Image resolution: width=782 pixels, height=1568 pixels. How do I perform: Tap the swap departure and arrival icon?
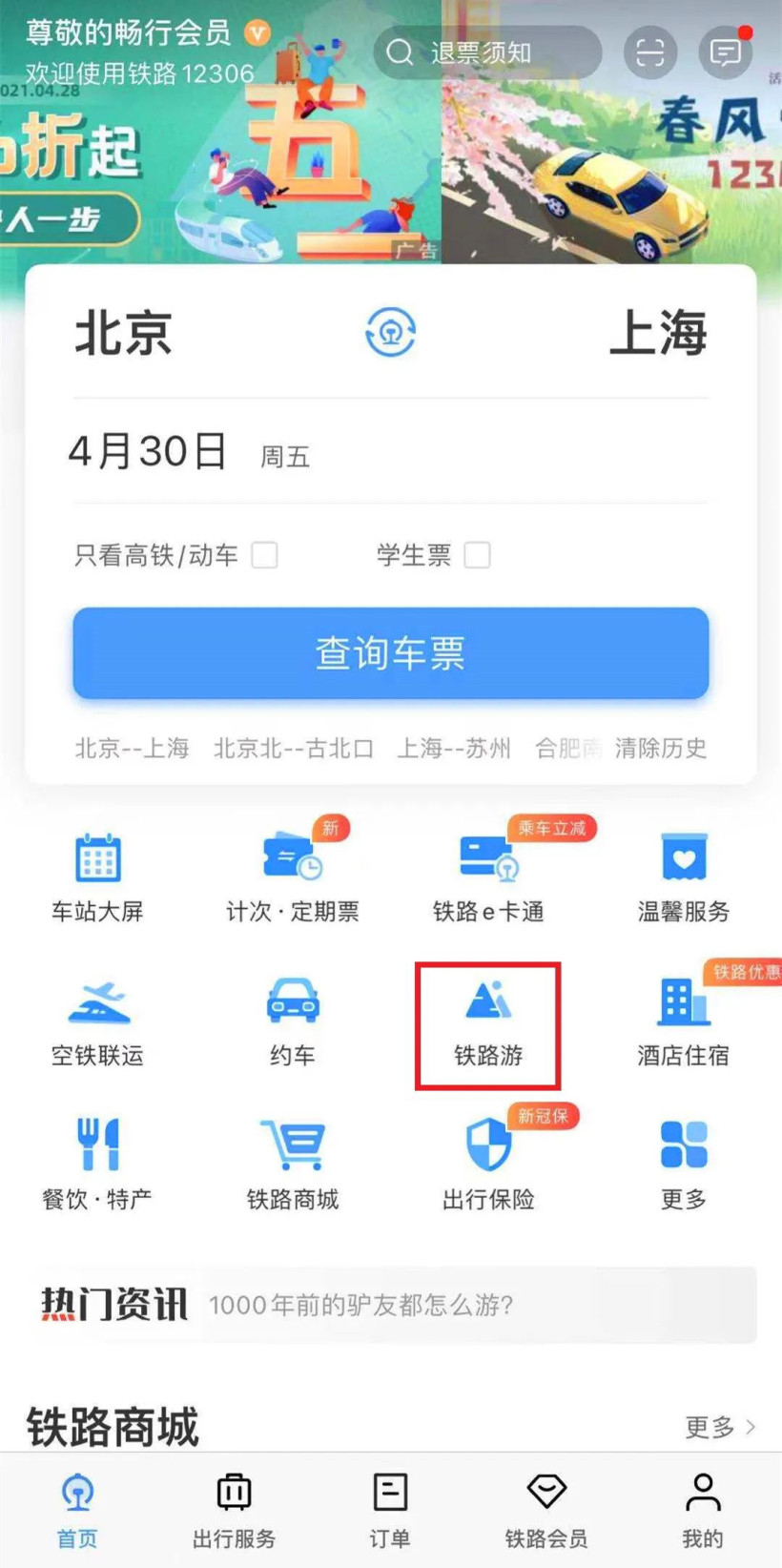click(391, 332)
